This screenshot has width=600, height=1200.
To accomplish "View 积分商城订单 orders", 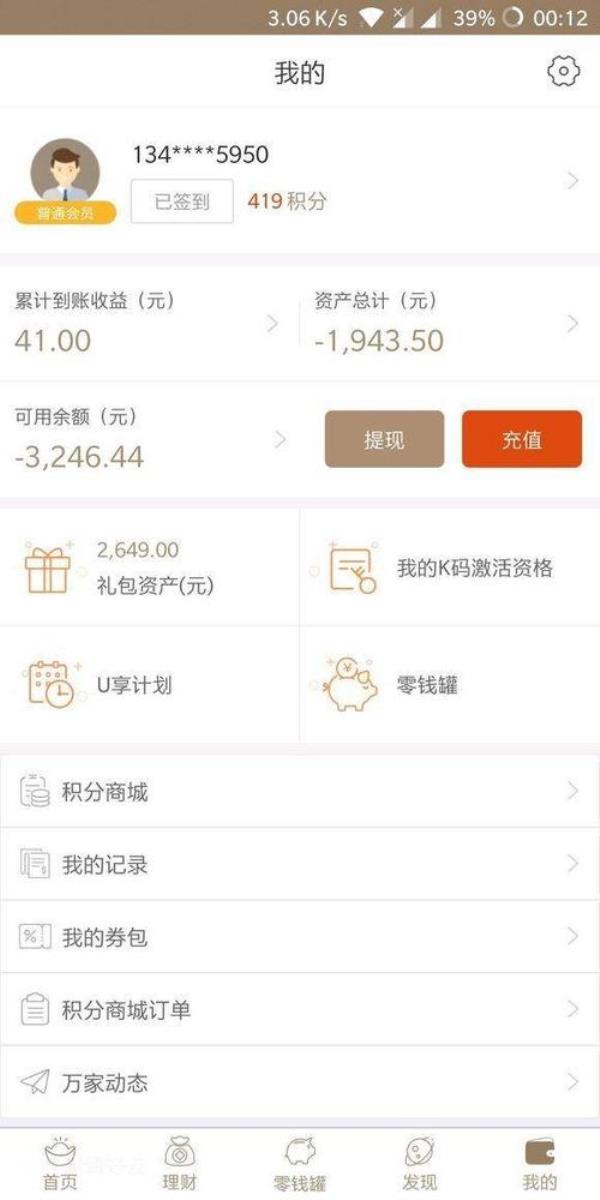I will pos(300,1010).
